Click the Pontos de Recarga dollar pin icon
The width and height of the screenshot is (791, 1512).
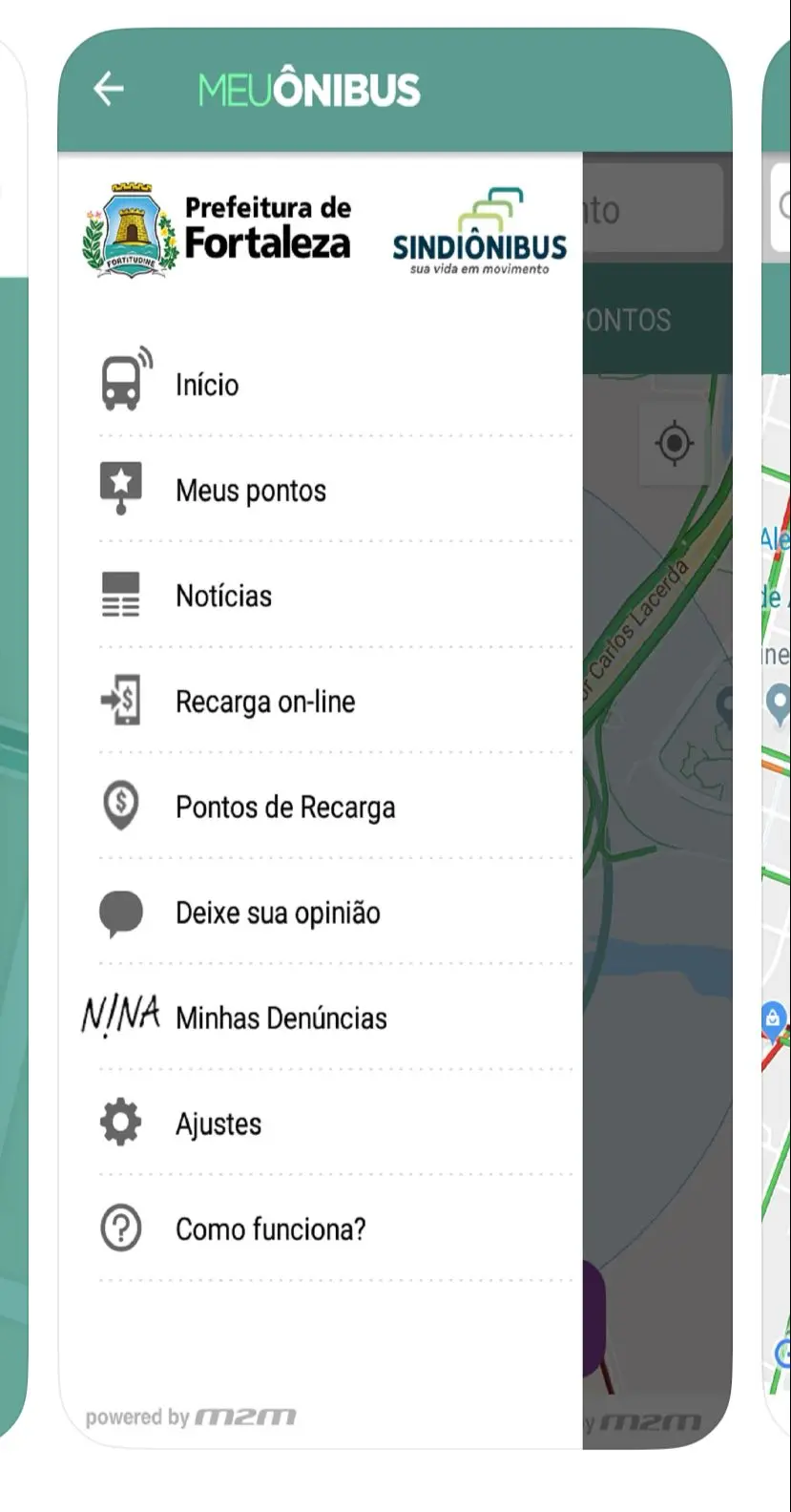(x=120, y=806)
